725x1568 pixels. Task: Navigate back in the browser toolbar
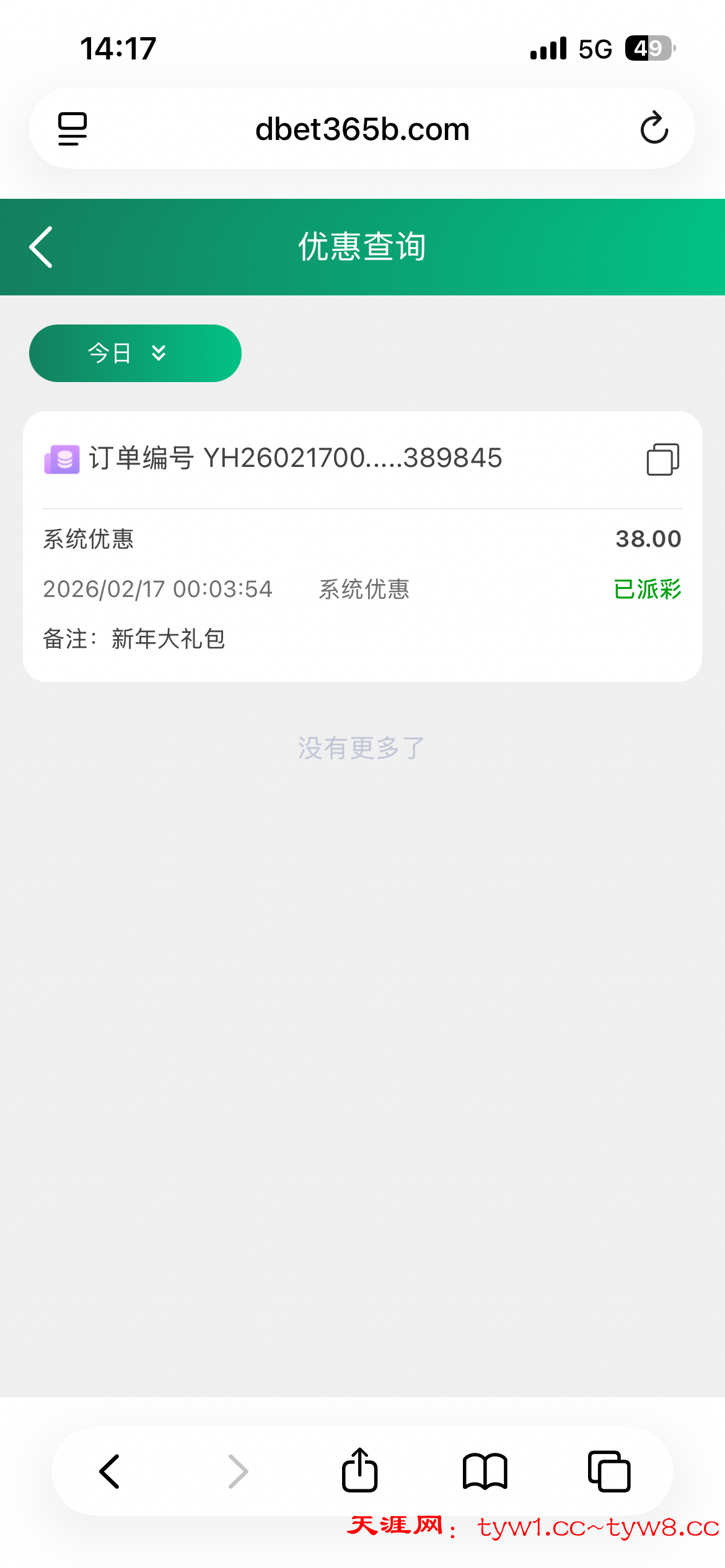[110, 1471]
